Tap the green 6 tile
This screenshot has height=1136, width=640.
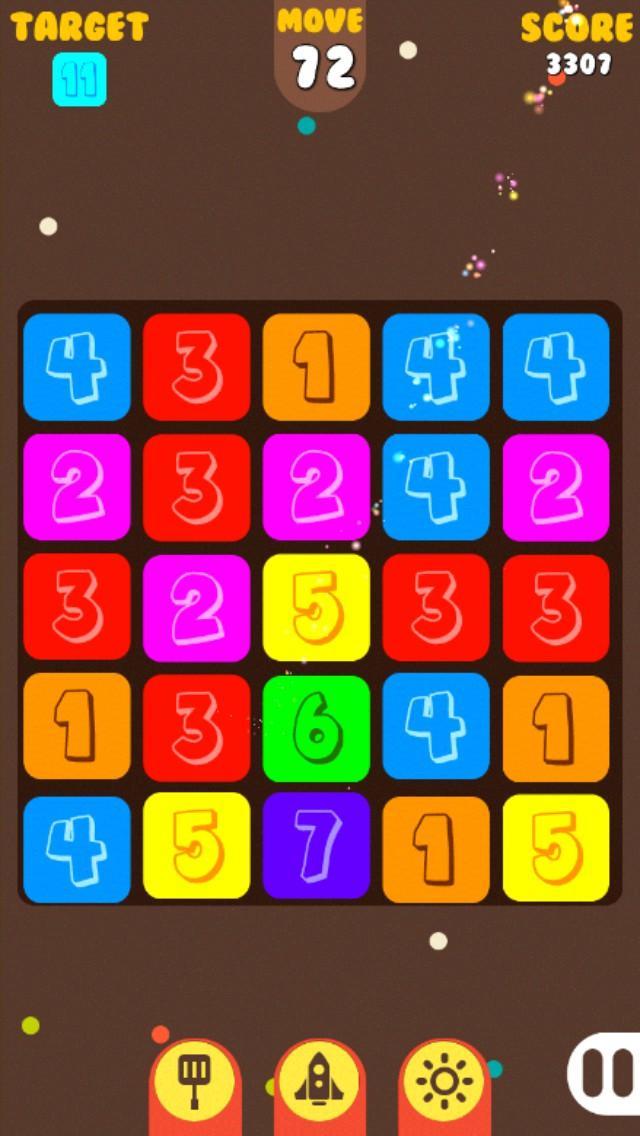pos(316,728)
